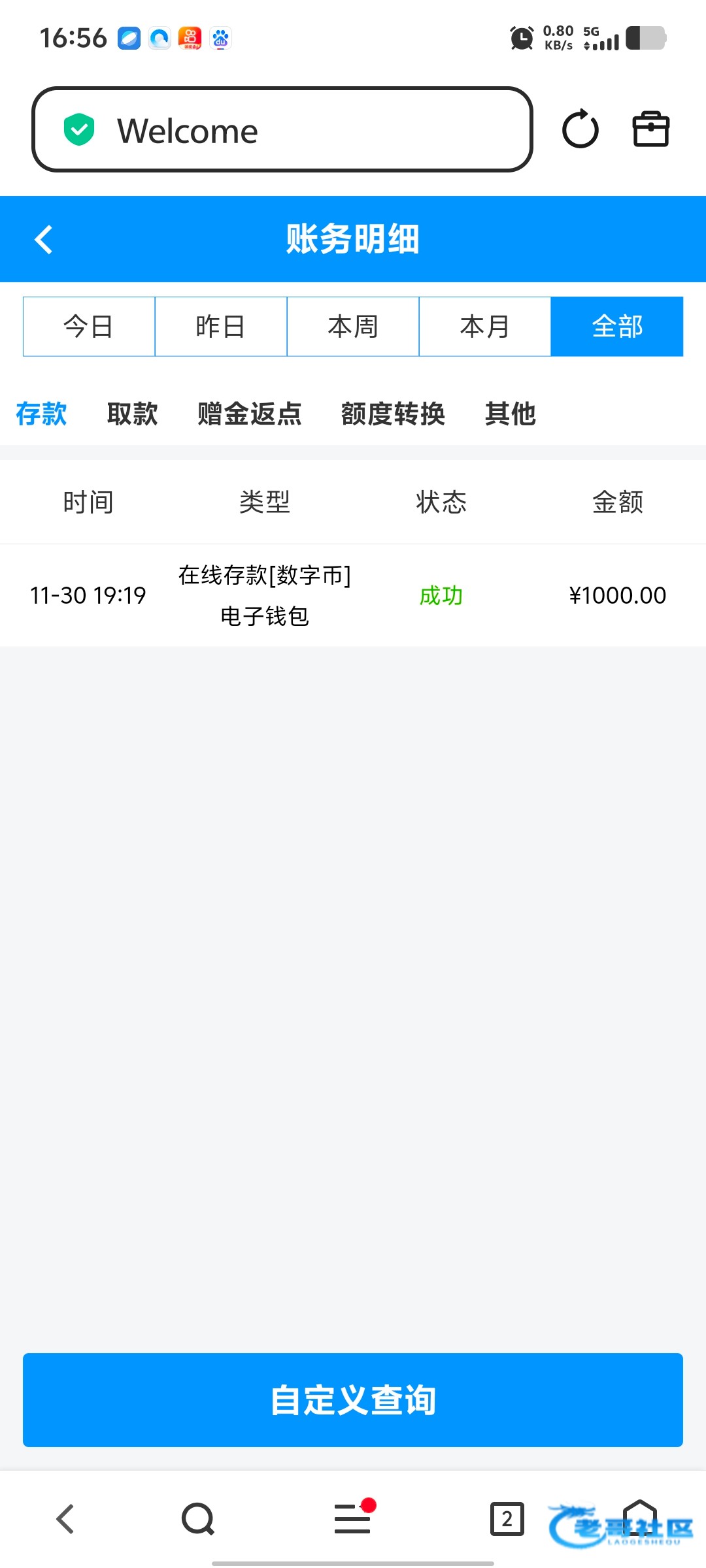Tap the Welcome address bar
This screenshot has width=706, height=1568.
click(282, 130)
